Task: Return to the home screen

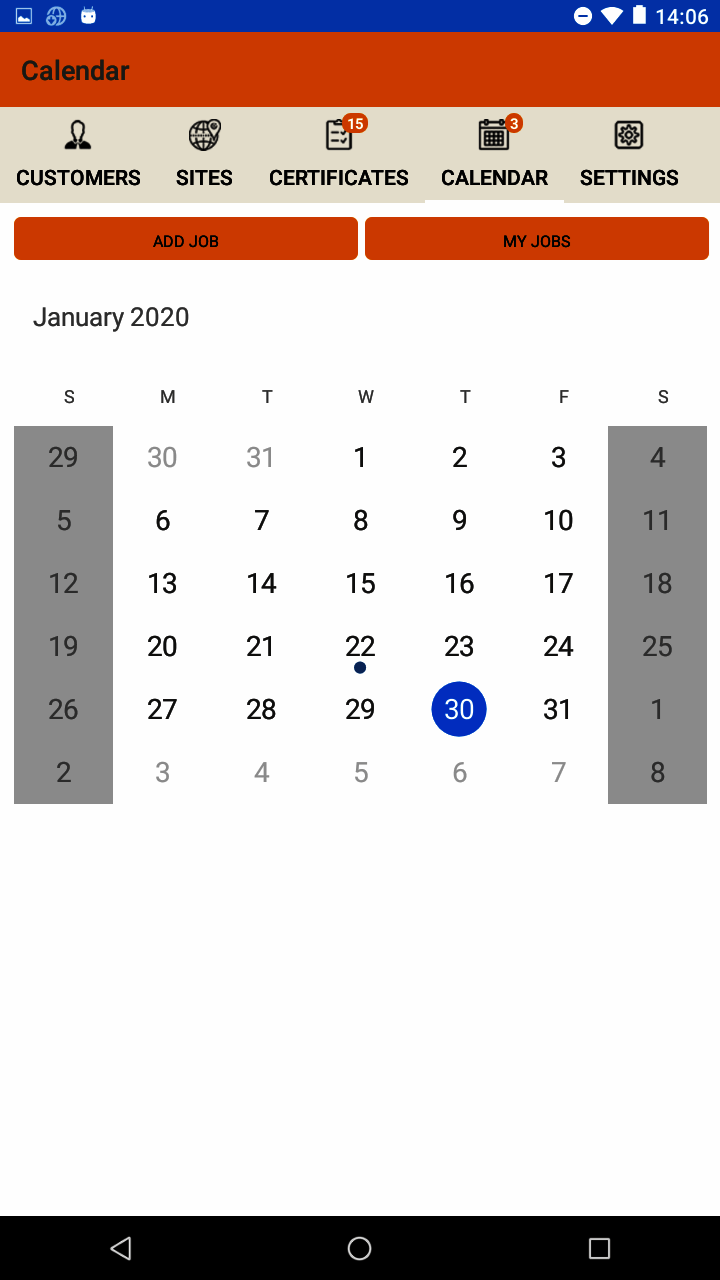Action: click(x=360, y=1247)
